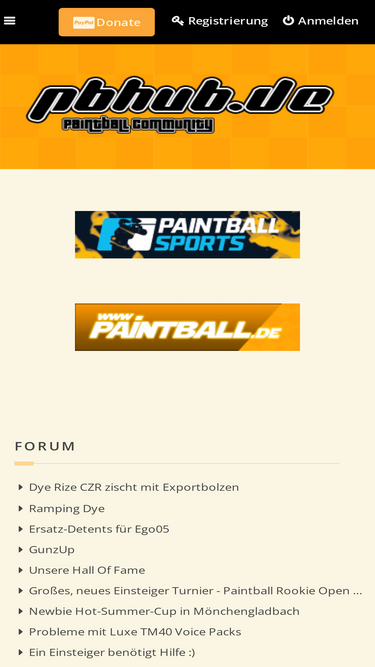
Task: Open the www.paintball.de banner
Action: [x=188, y=327]
